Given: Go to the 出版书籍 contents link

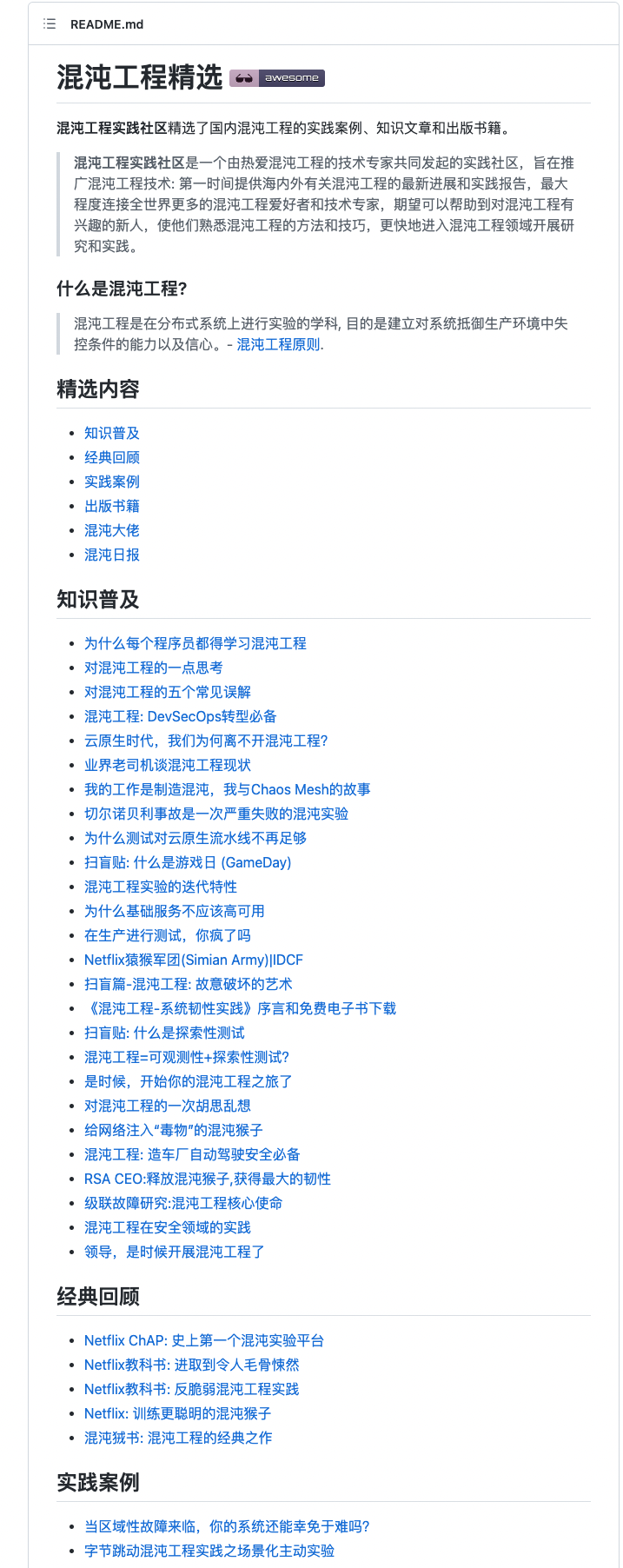Looking at the screenshot, I should pos(111,506).
